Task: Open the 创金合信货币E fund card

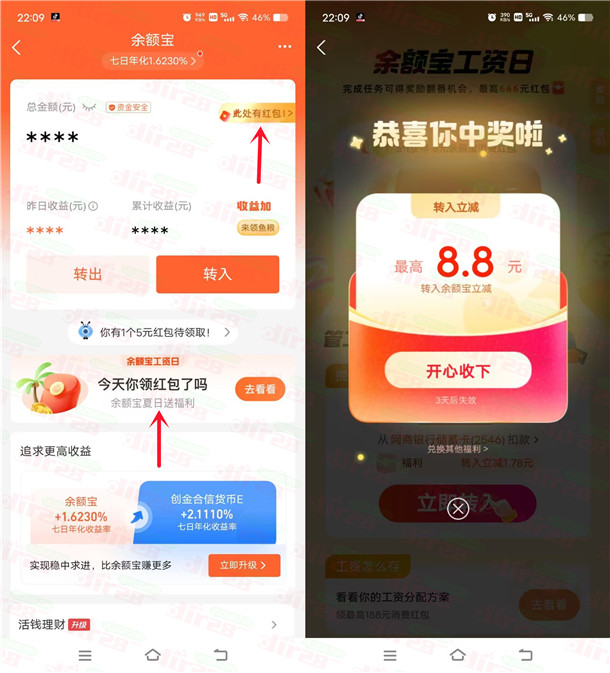Action: point(206,512)
